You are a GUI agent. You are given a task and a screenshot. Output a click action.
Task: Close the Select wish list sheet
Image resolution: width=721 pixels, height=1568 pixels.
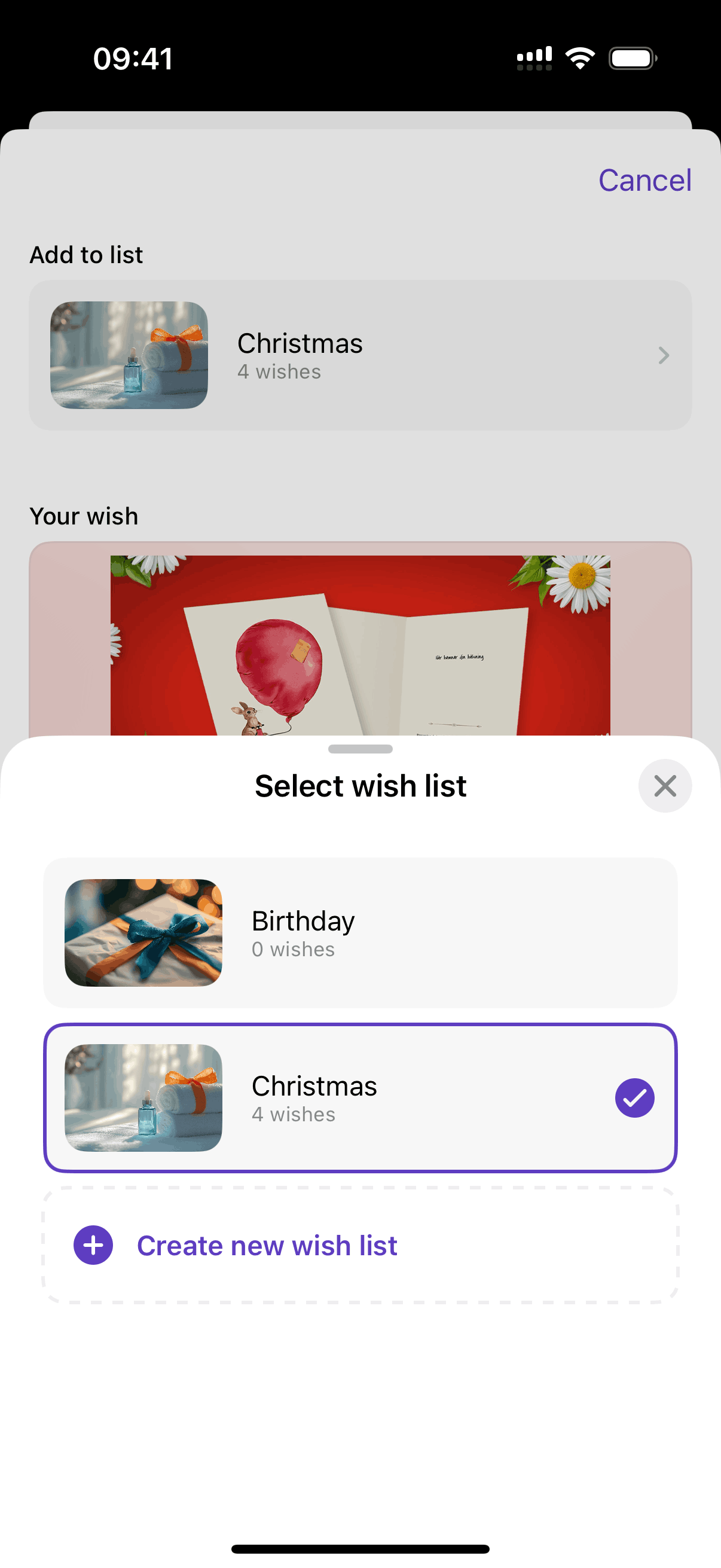(664, 786)
